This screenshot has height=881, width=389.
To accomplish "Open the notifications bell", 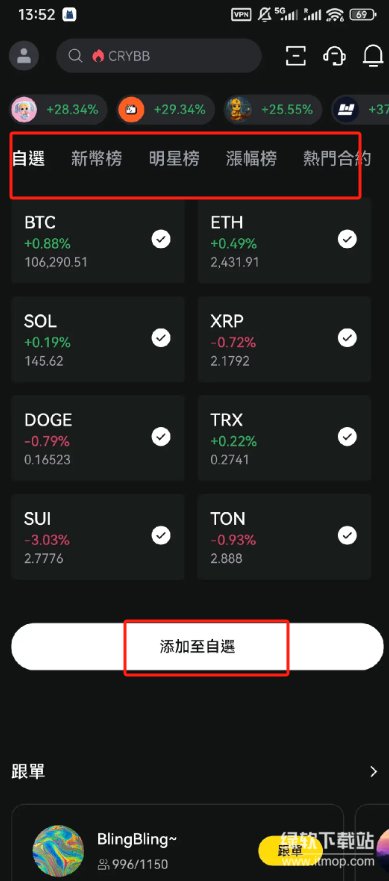I will 373,56.
